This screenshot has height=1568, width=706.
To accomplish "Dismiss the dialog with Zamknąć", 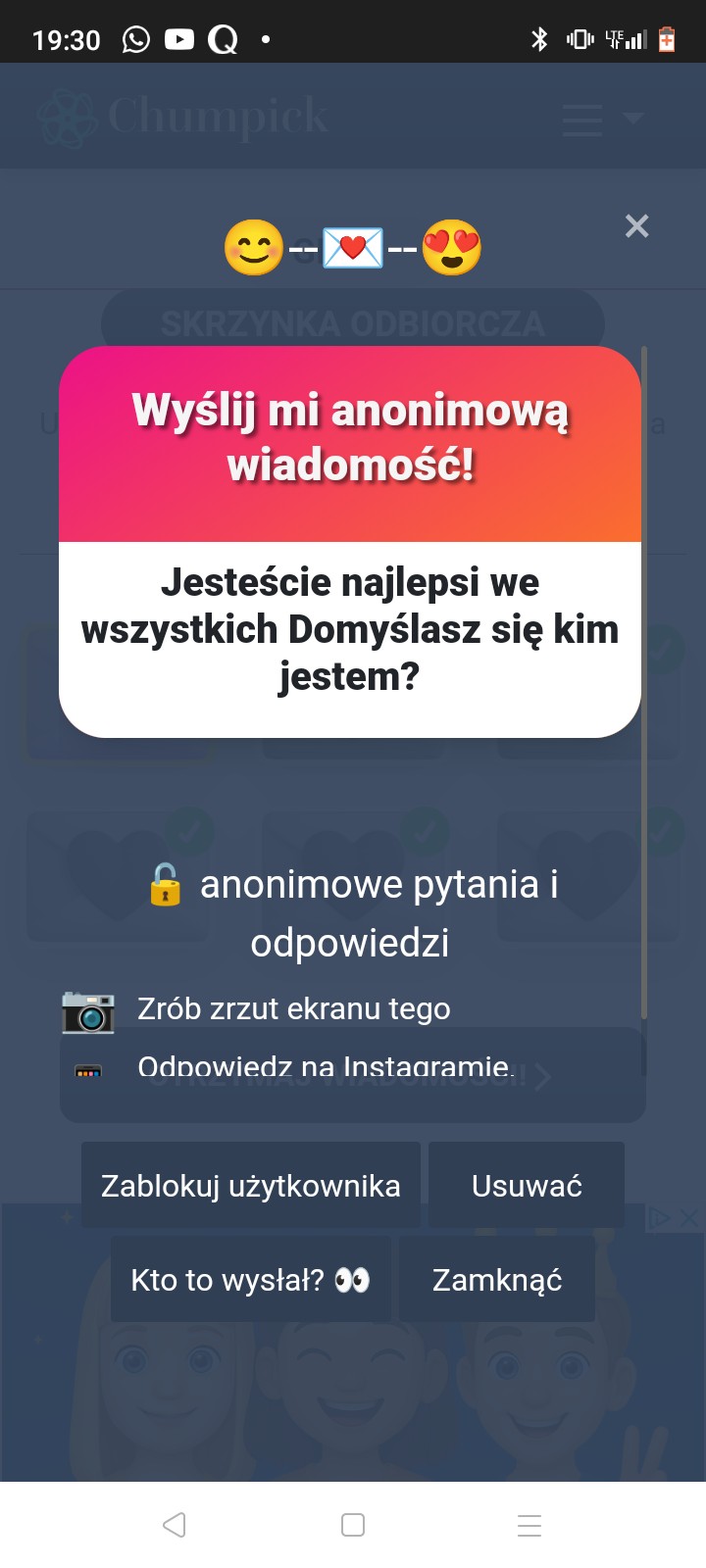I will click(497, 1280).
